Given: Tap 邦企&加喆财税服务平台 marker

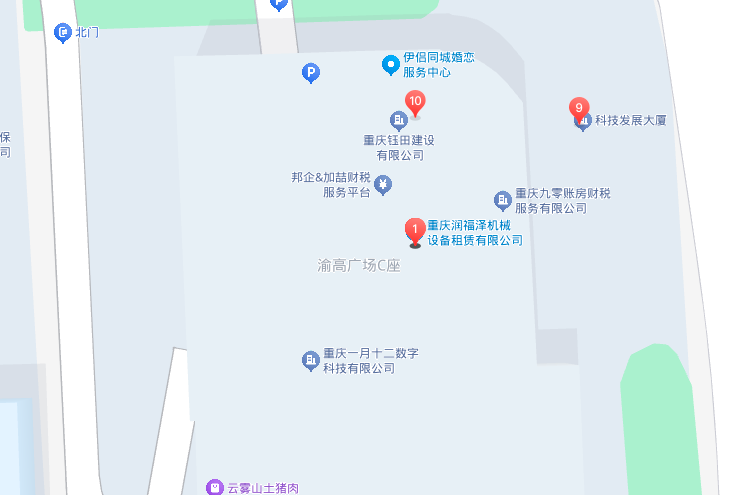Looking at the screenshot, I should tap(383, 184).
